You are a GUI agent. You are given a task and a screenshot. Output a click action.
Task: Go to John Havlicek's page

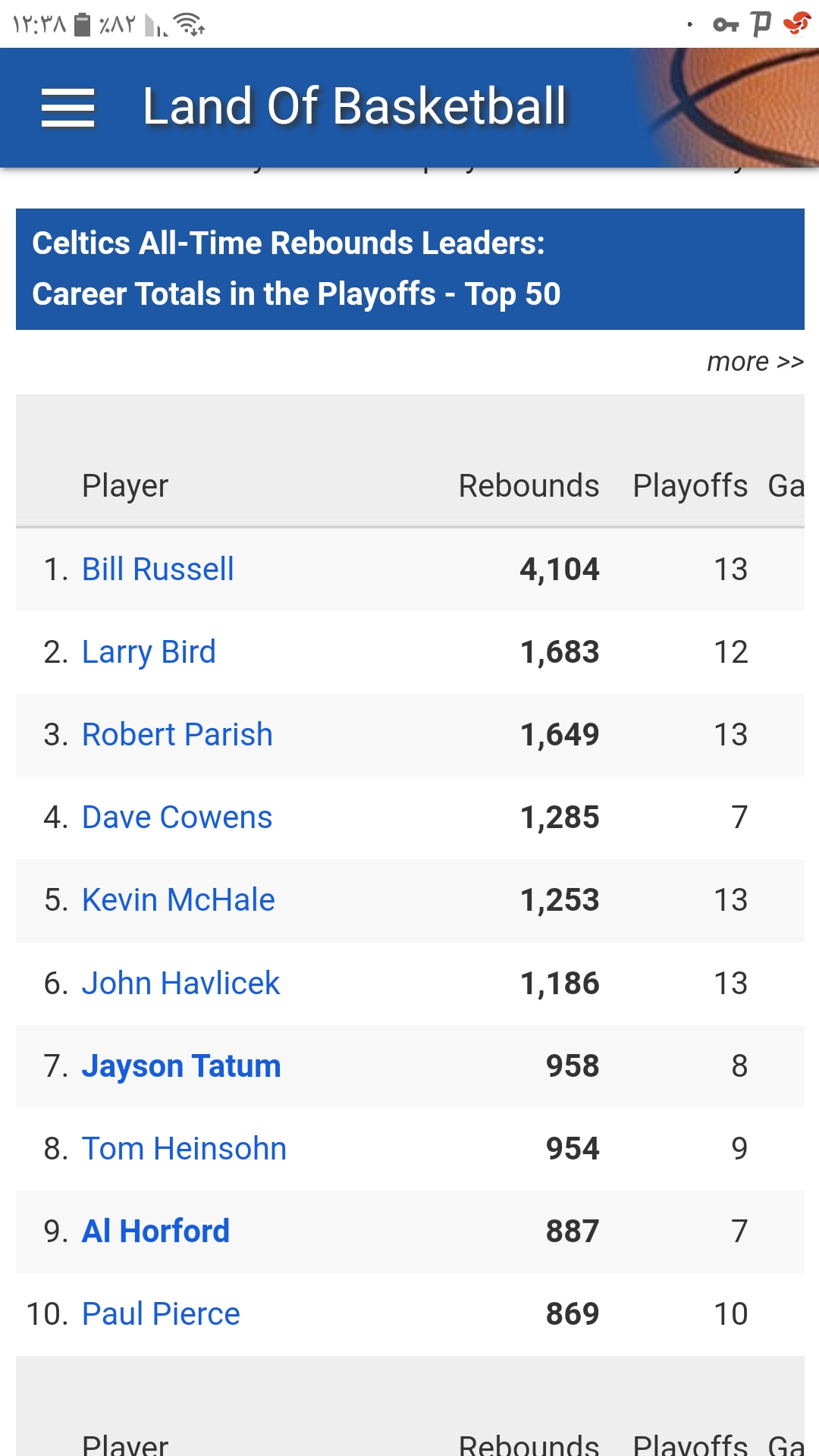[x=180, y=984]
